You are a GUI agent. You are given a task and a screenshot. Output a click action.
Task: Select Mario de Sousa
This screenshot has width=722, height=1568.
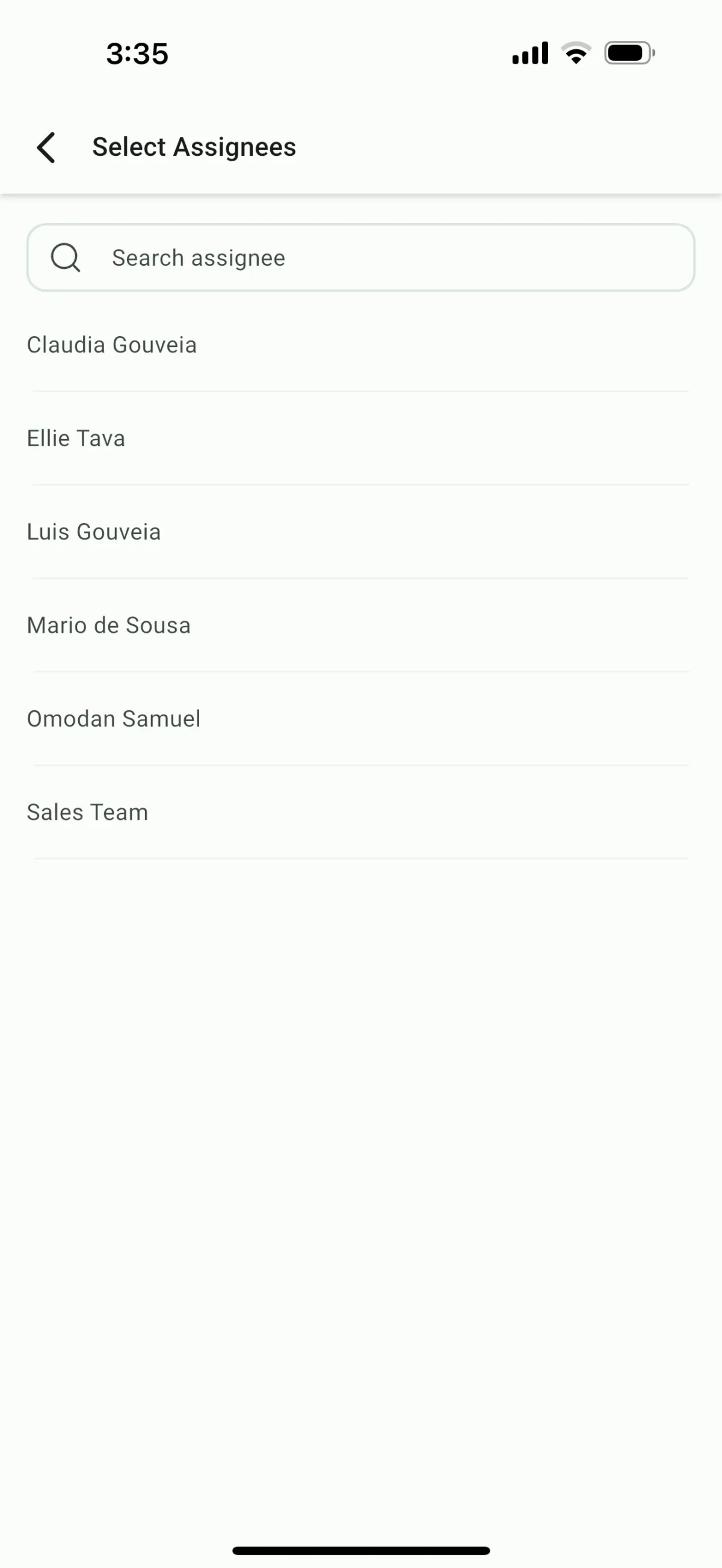[x=109, y=625]
